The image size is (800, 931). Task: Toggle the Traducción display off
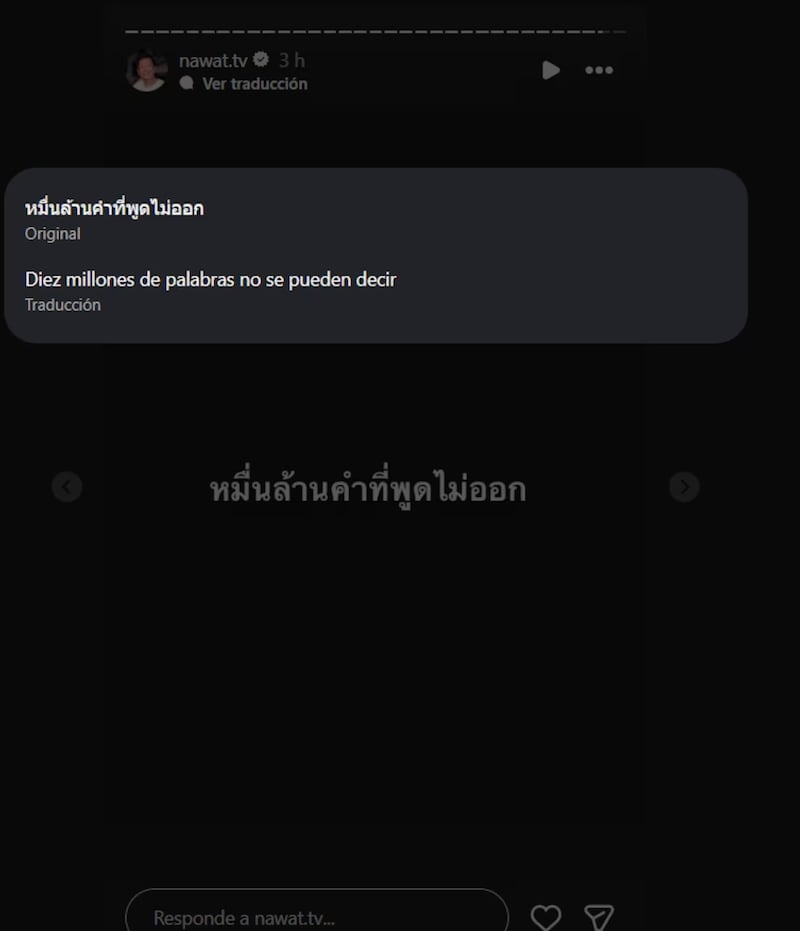(62, 305)
